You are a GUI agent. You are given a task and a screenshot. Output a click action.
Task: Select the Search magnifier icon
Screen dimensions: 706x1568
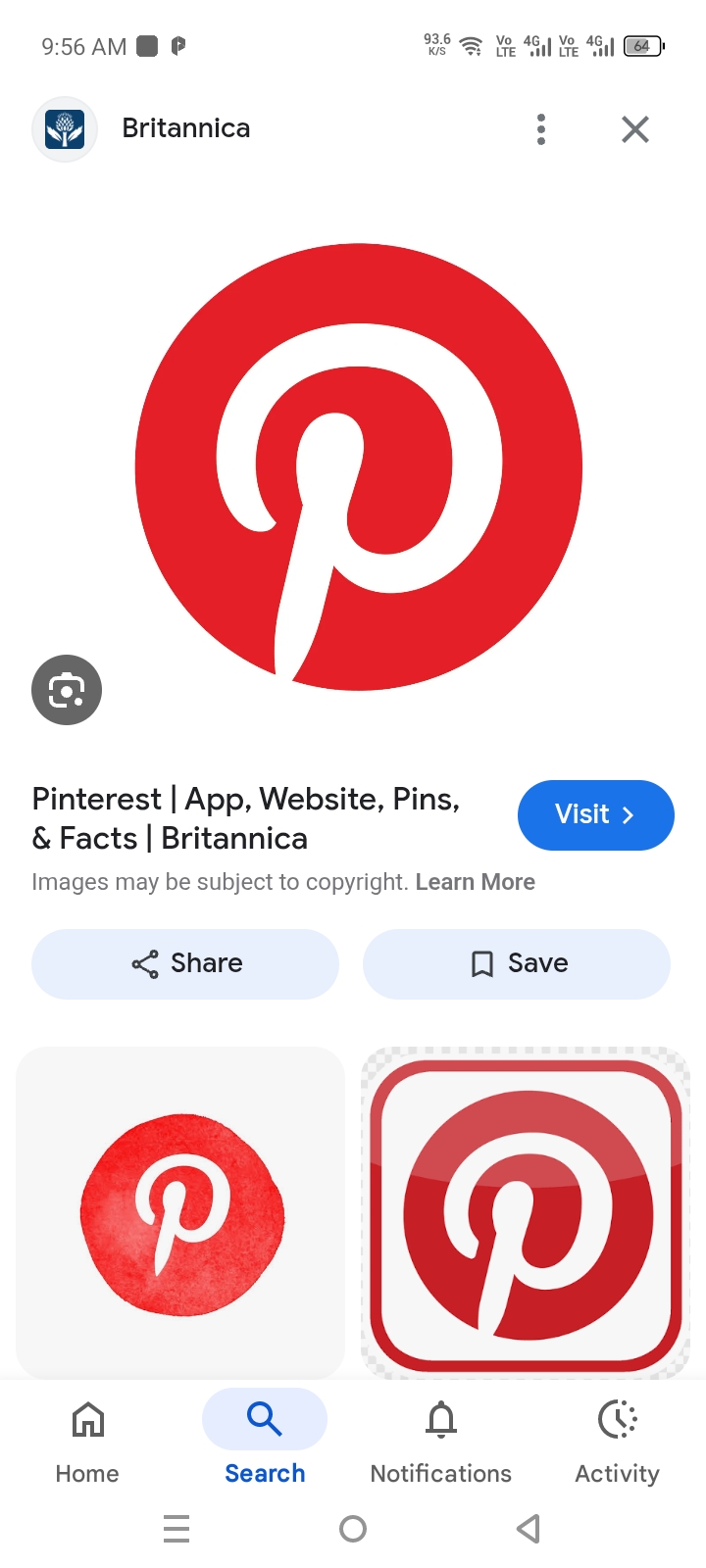point(264,1418)
